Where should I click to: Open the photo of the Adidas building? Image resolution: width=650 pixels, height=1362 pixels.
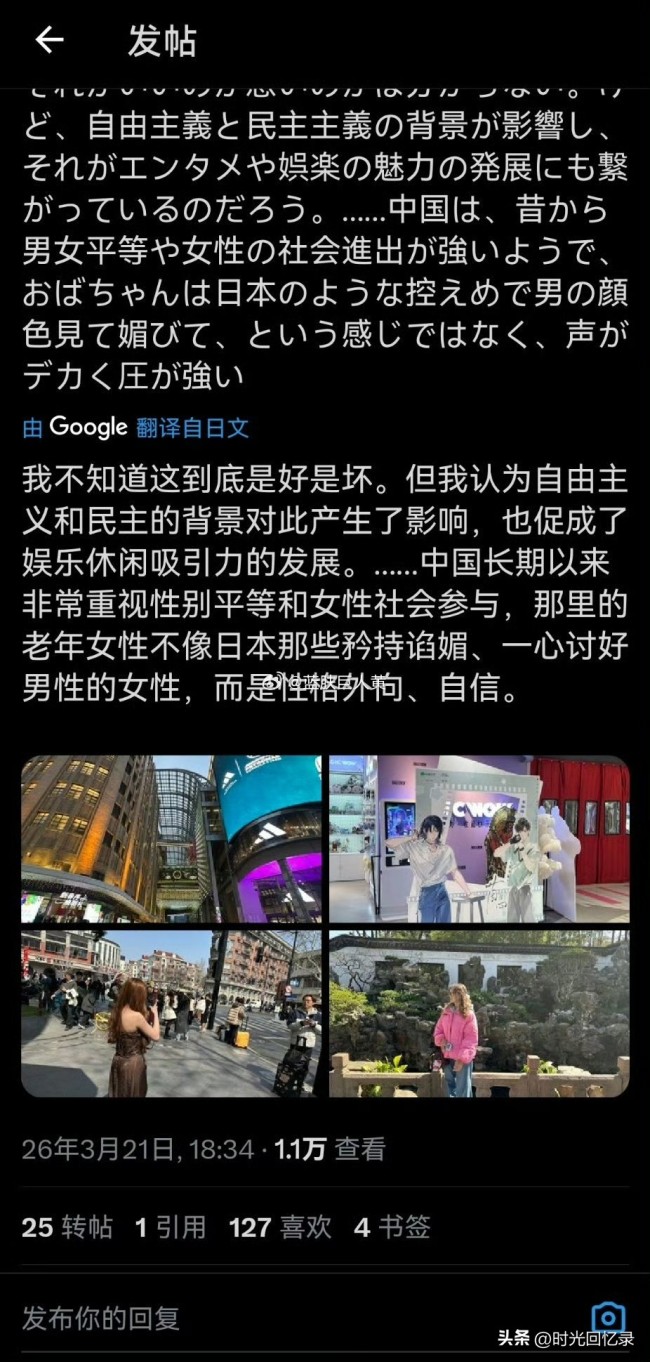172,839
